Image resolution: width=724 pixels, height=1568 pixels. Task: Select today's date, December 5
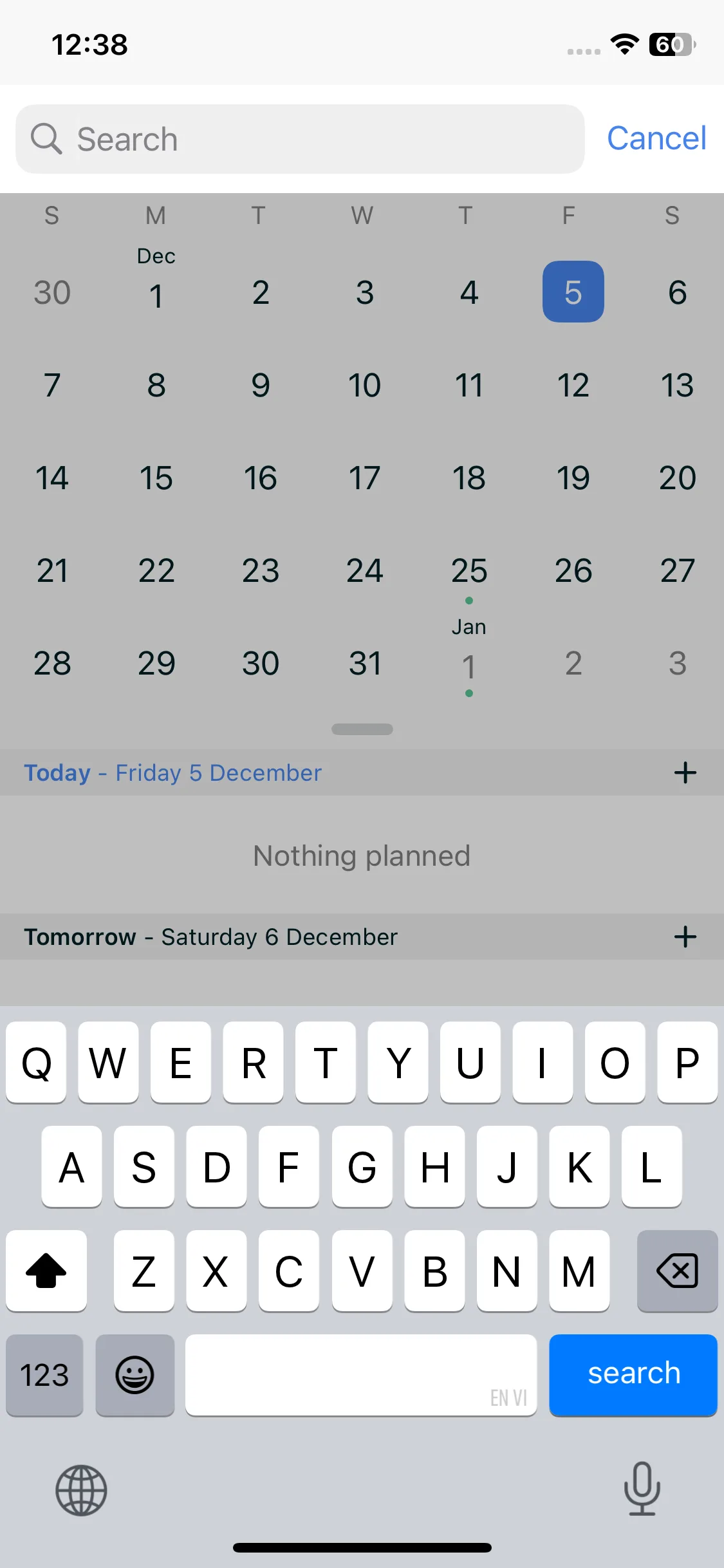click(x=573, y=292)
